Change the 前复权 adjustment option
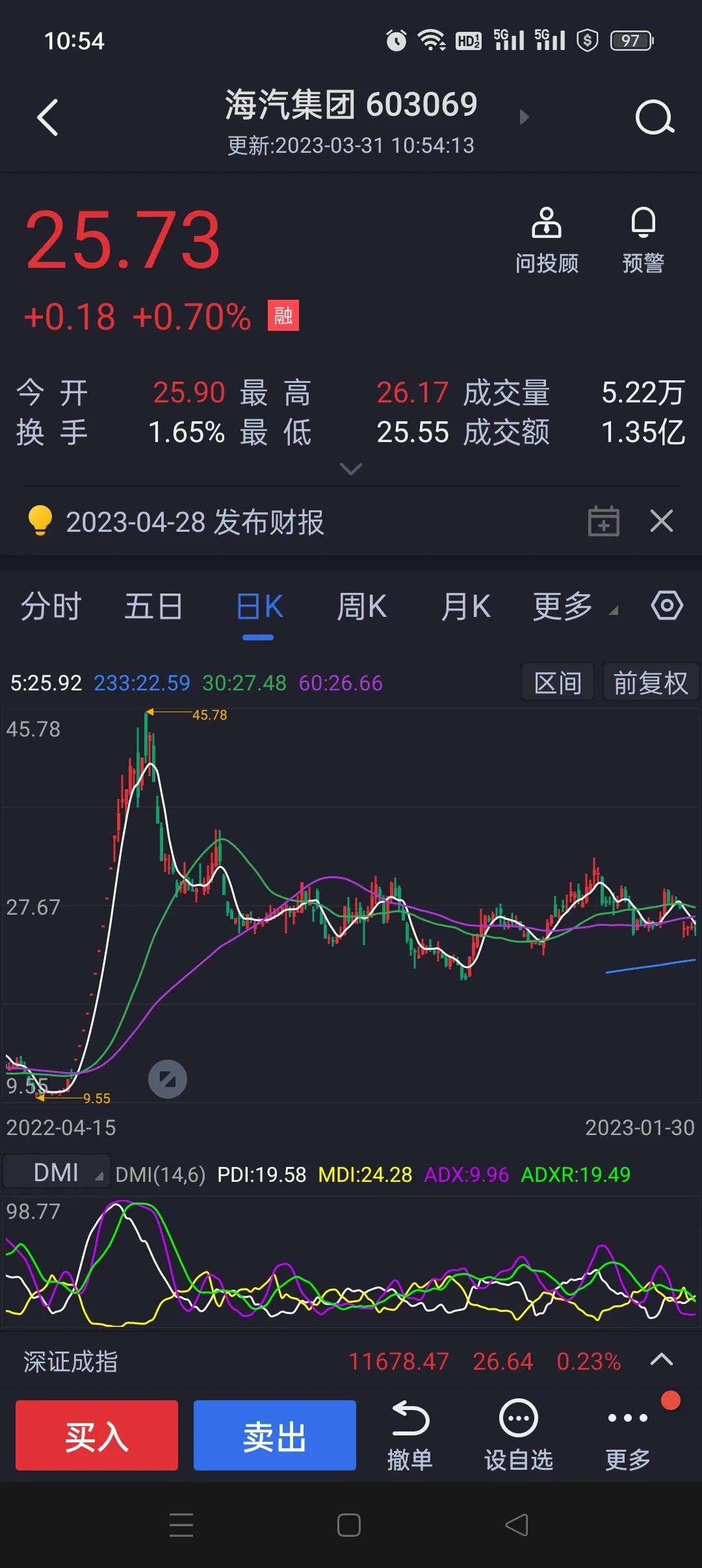702x1568 pixels. 650,683
